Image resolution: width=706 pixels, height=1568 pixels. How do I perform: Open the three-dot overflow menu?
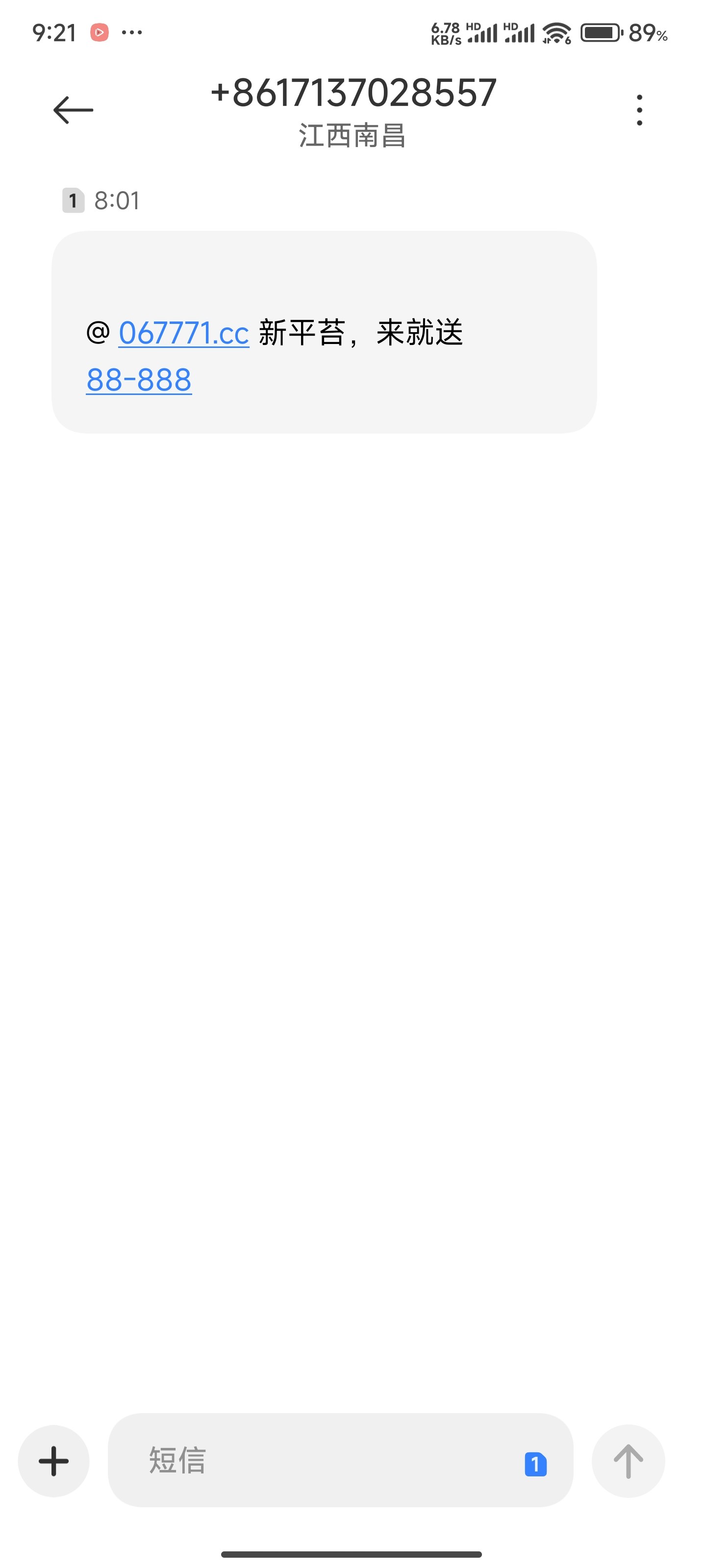pos(638,110)
